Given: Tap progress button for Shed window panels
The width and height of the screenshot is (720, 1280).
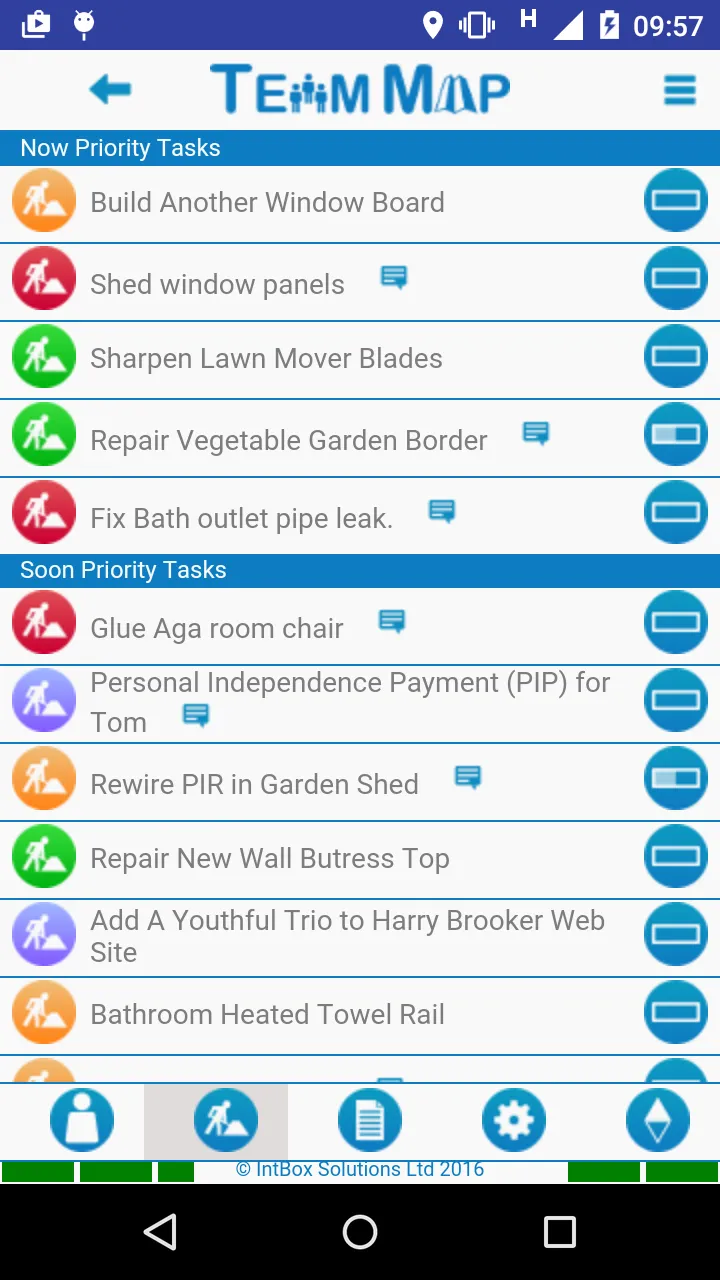Looking at the screenshot, I should click(x=676, y=278).
